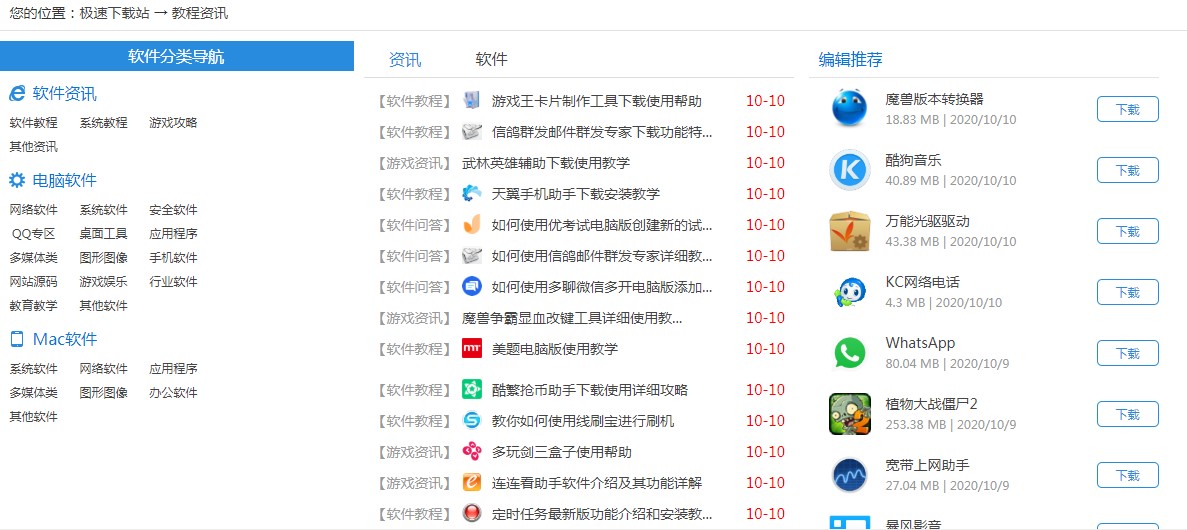Screen dimensions: 1187x530
Task: Go to 极速下载站 breadcrumb link
Action: [115, 14]
